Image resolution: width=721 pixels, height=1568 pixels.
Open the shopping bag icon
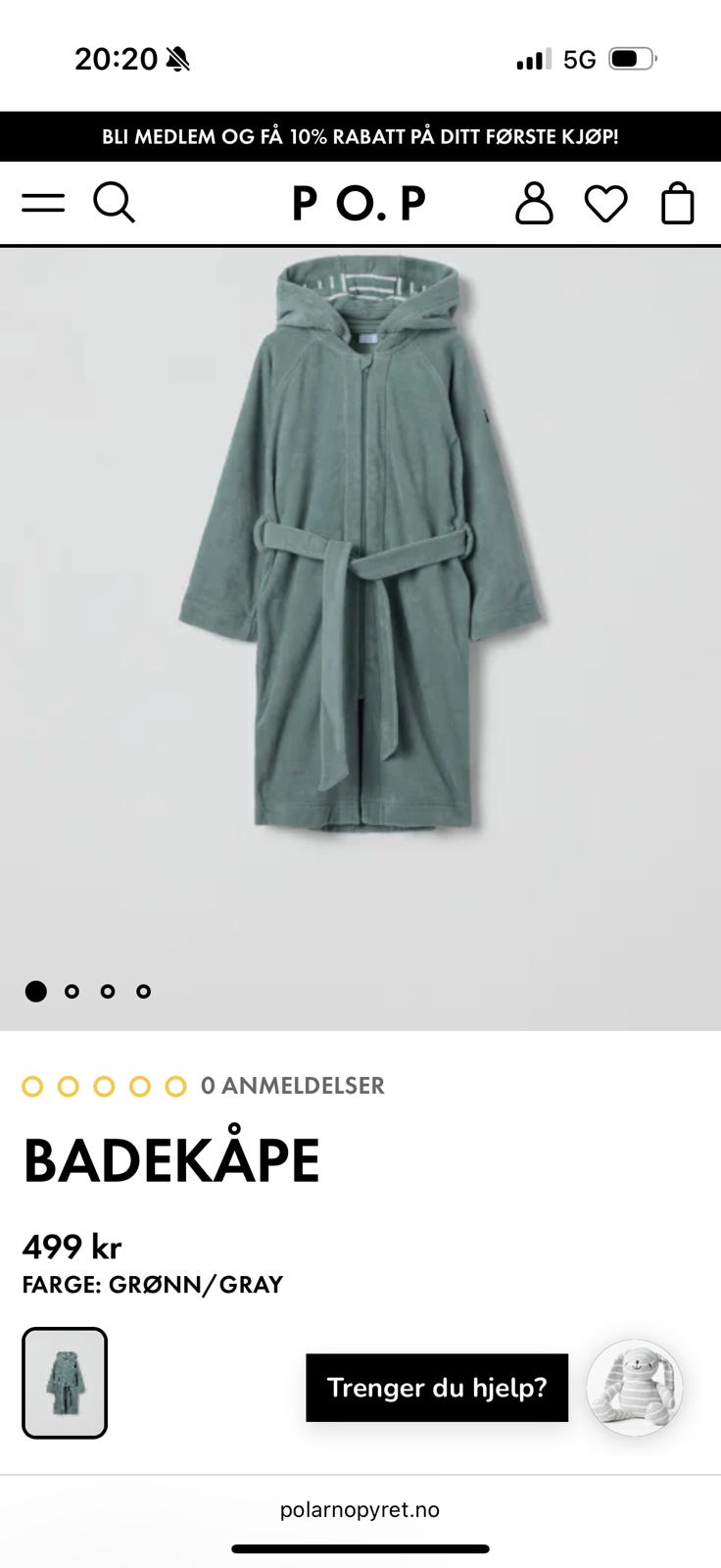click(x=678, y=203)
